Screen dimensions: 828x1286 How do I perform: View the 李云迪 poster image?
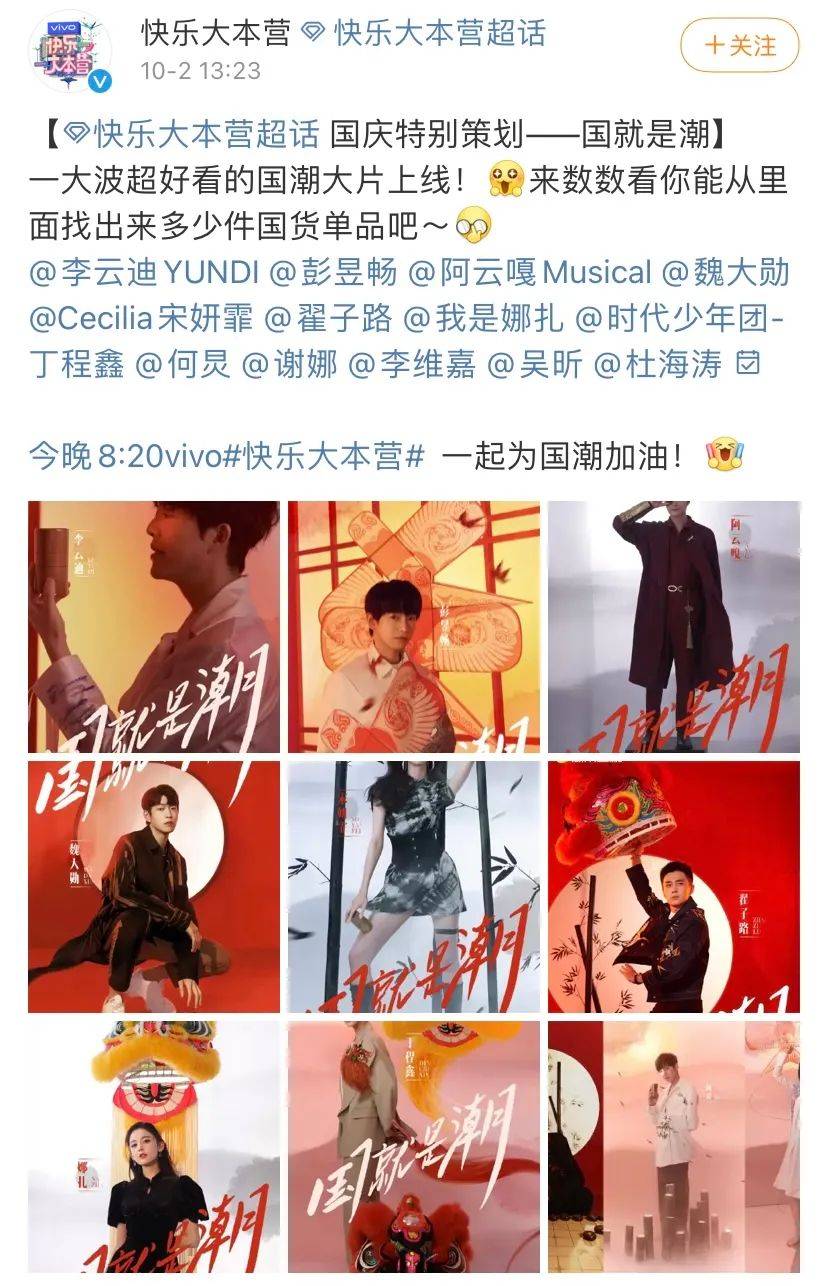point(154,627)
